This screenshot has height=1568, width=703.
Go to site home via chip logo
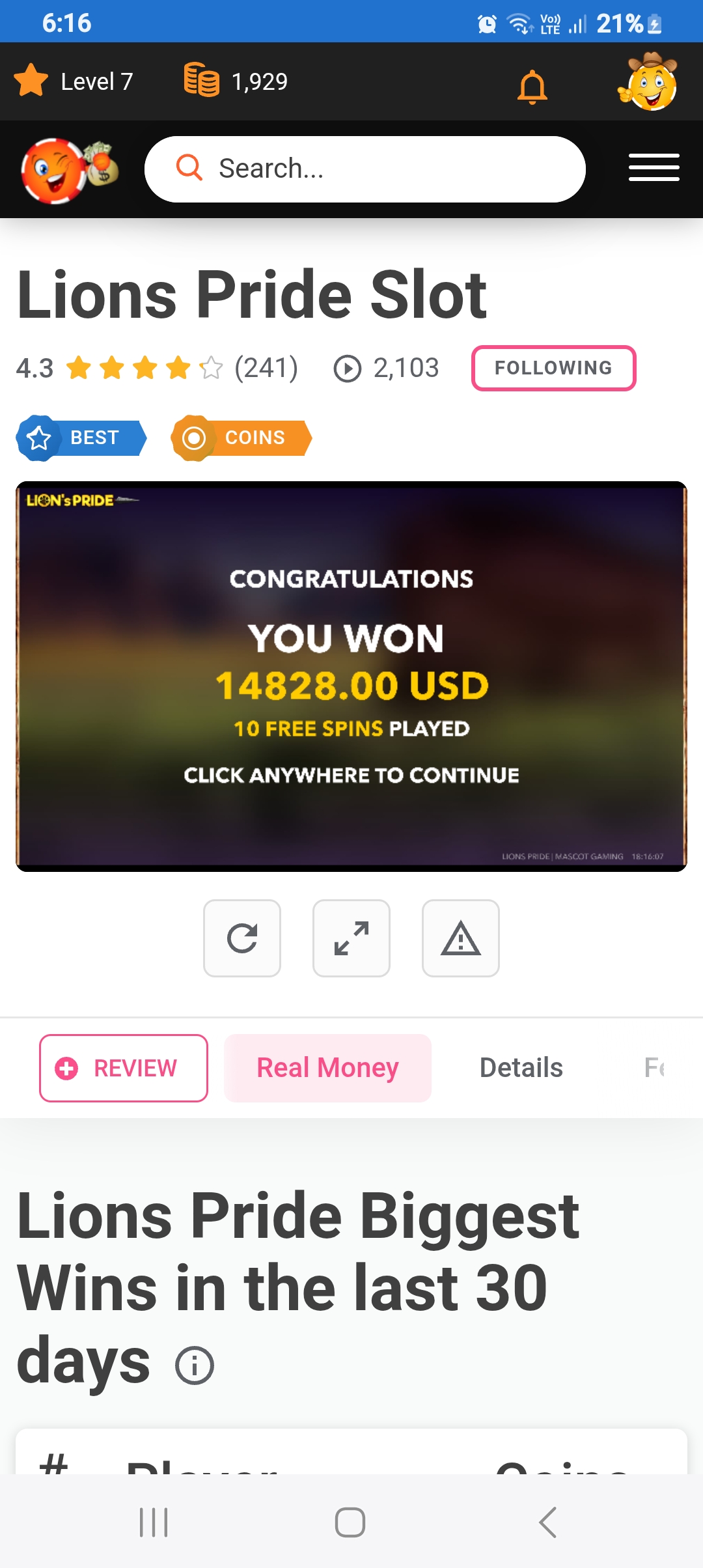(70, 170)
